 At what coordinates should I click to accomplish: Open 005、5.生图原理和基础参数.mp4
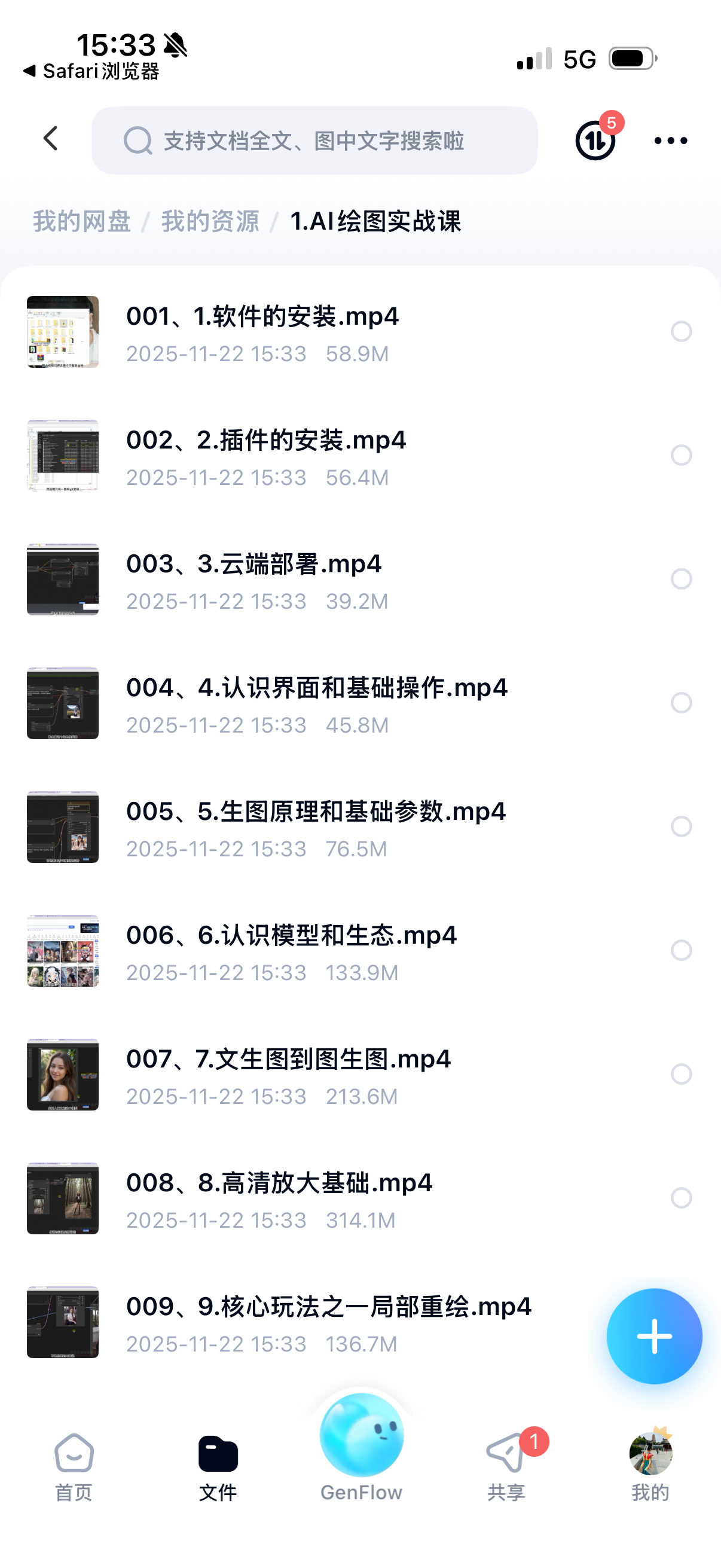[316, 812]
